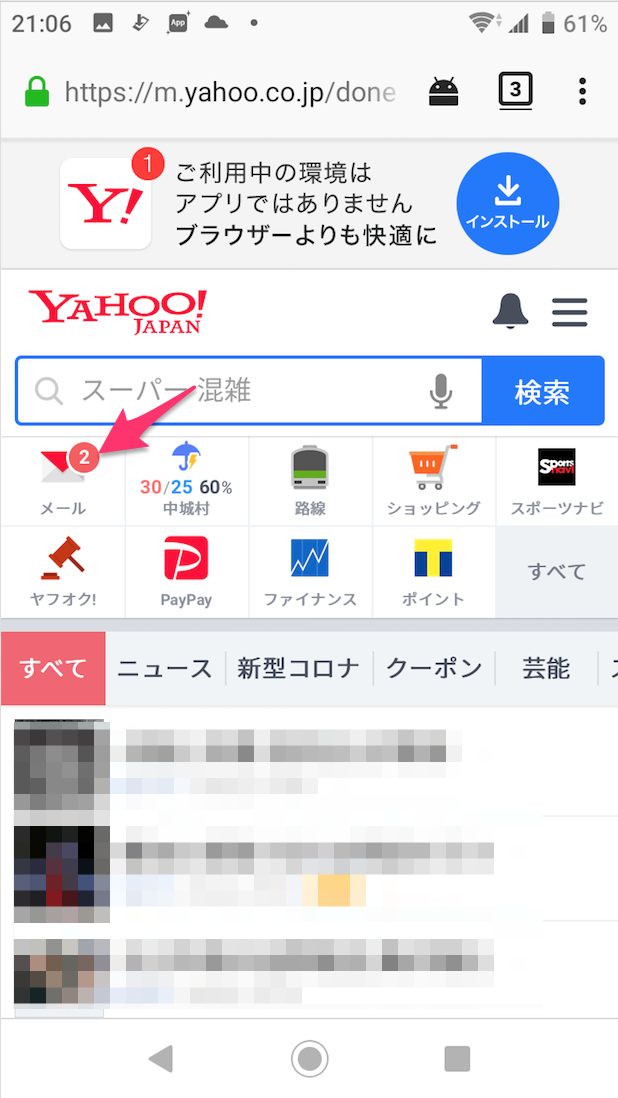
Task: Open the browser overflow menu
Action: 582,92
